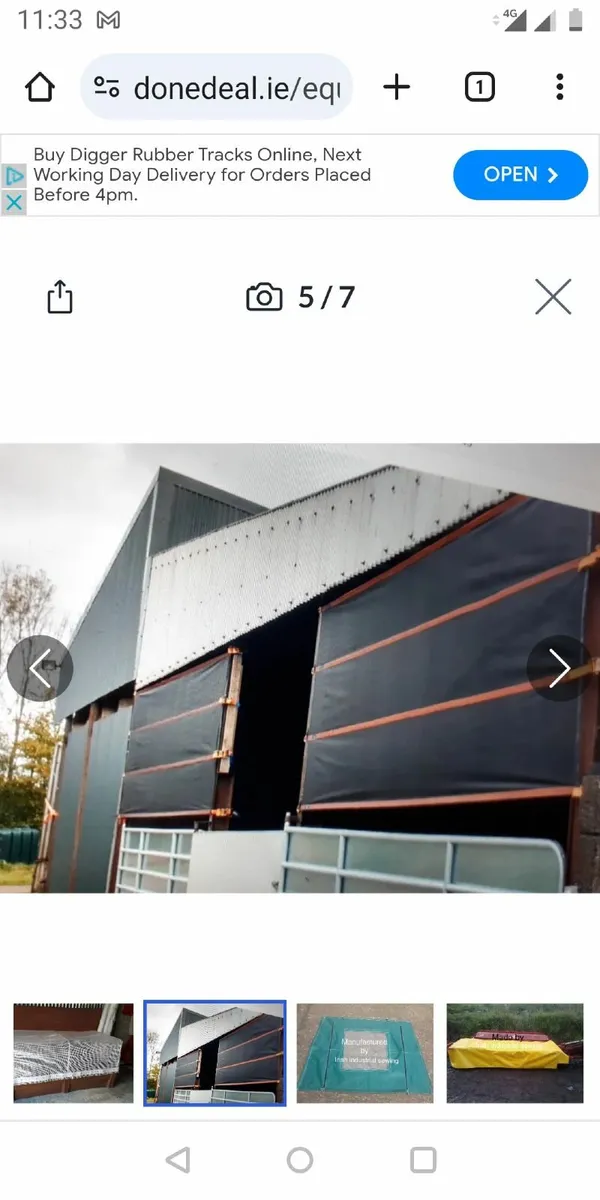Select the black shed curtain thumbnail
600x1200 pixels.
[215, 1053]
